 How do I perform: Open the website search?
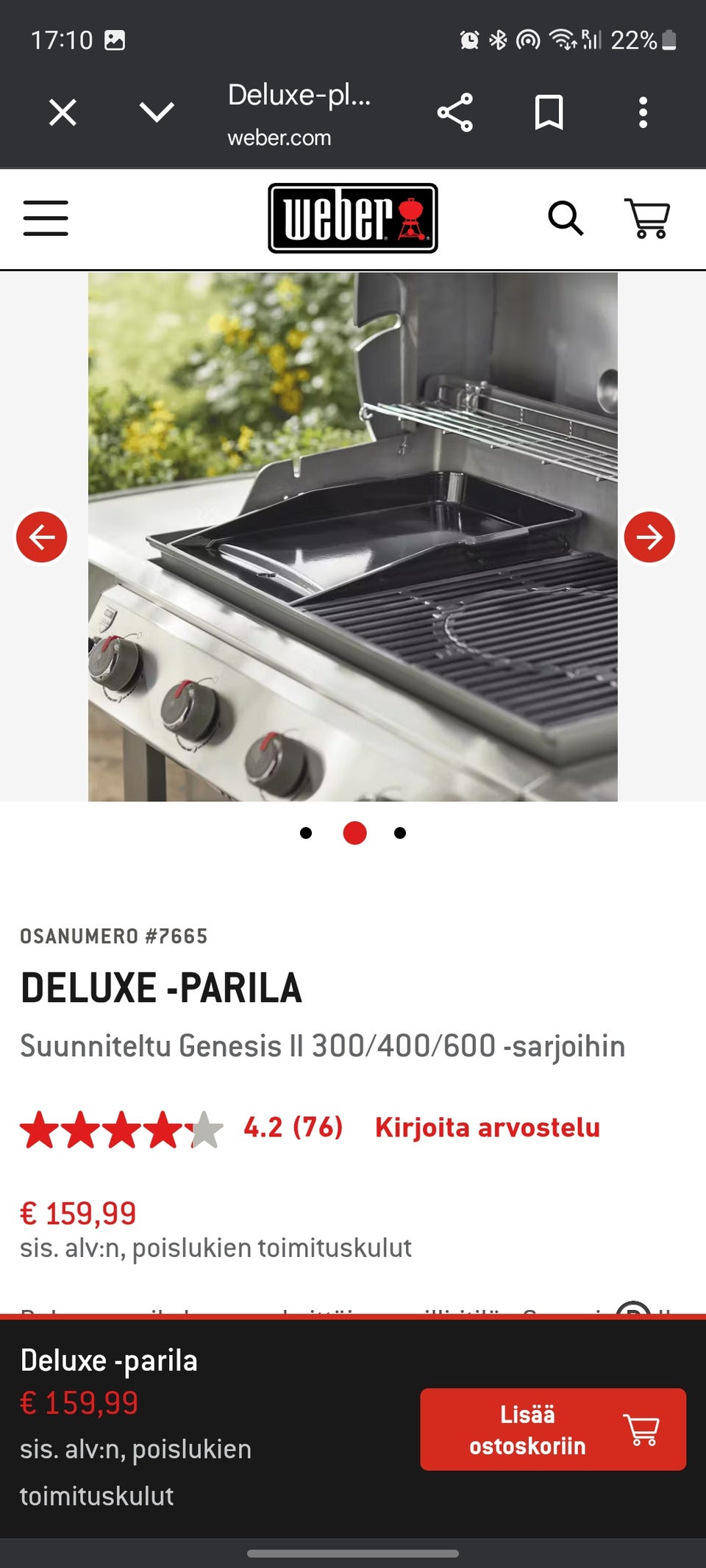(x=565, y=218)
